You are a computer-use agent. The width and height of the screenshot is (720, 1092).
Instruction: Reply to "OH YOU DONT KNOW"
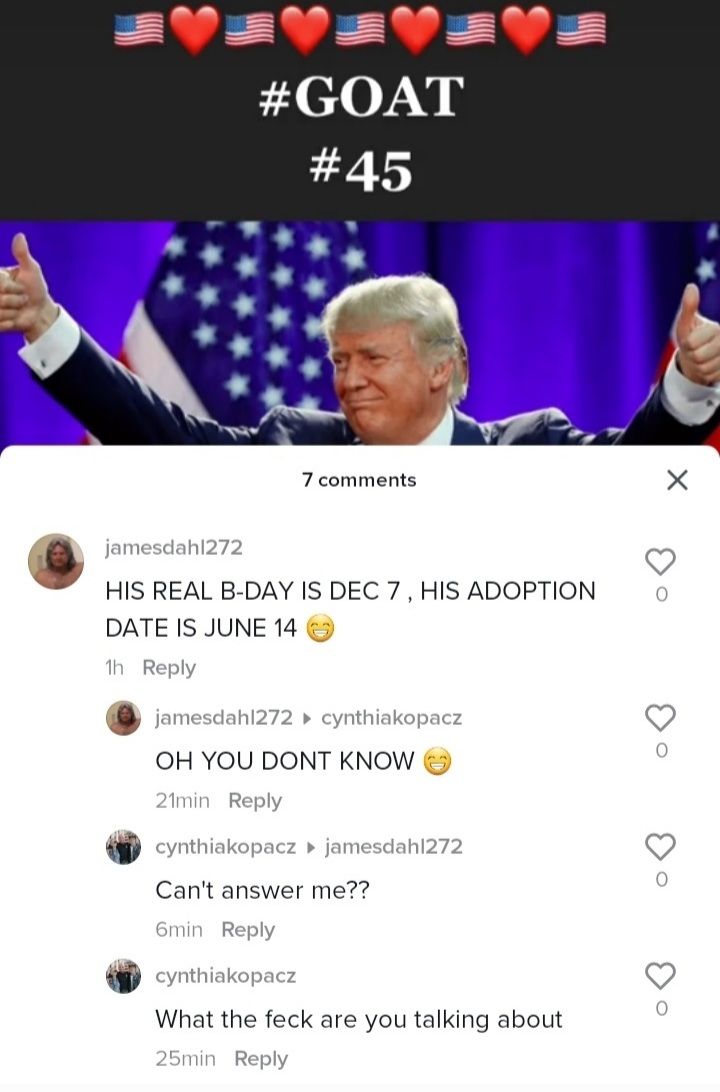[x=255, y=800]
